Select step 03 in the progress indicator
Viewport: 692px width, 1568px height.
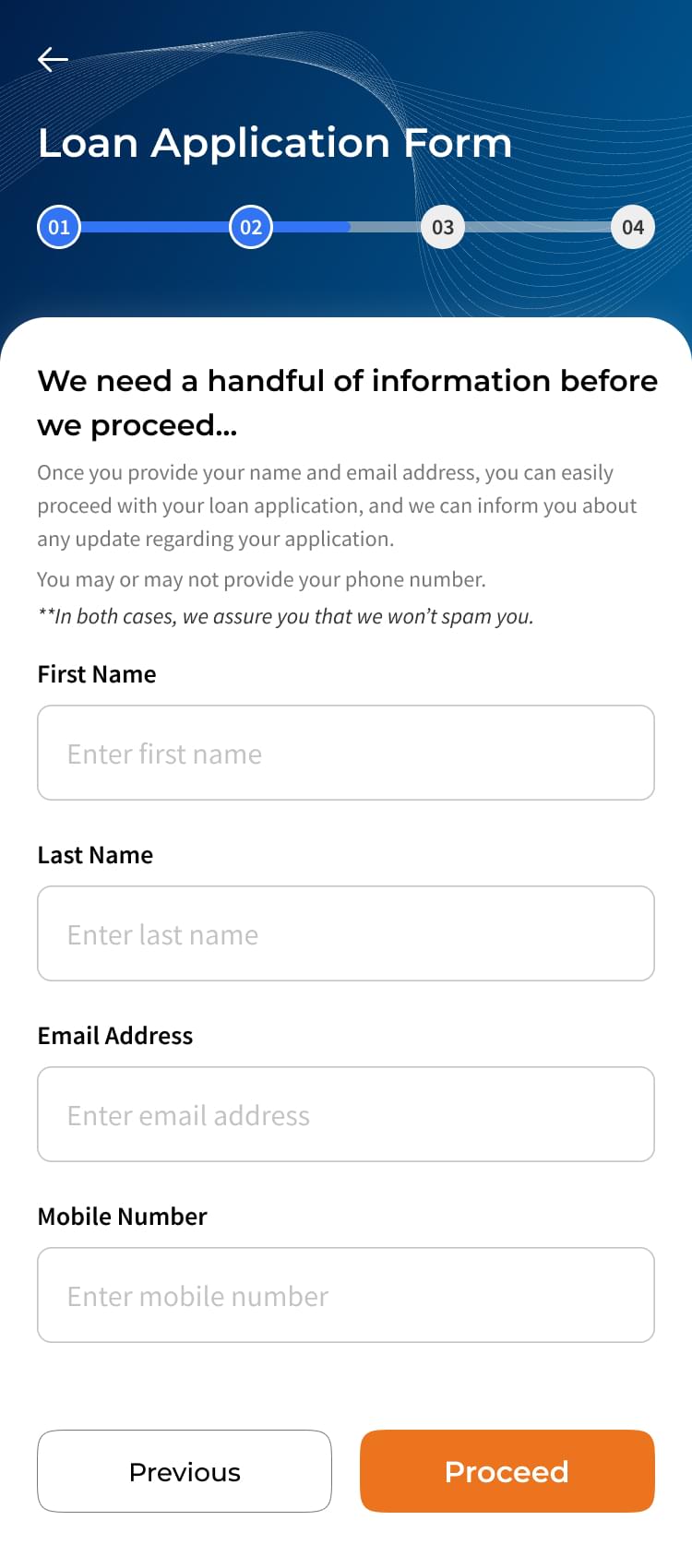(x=443, y=227)
